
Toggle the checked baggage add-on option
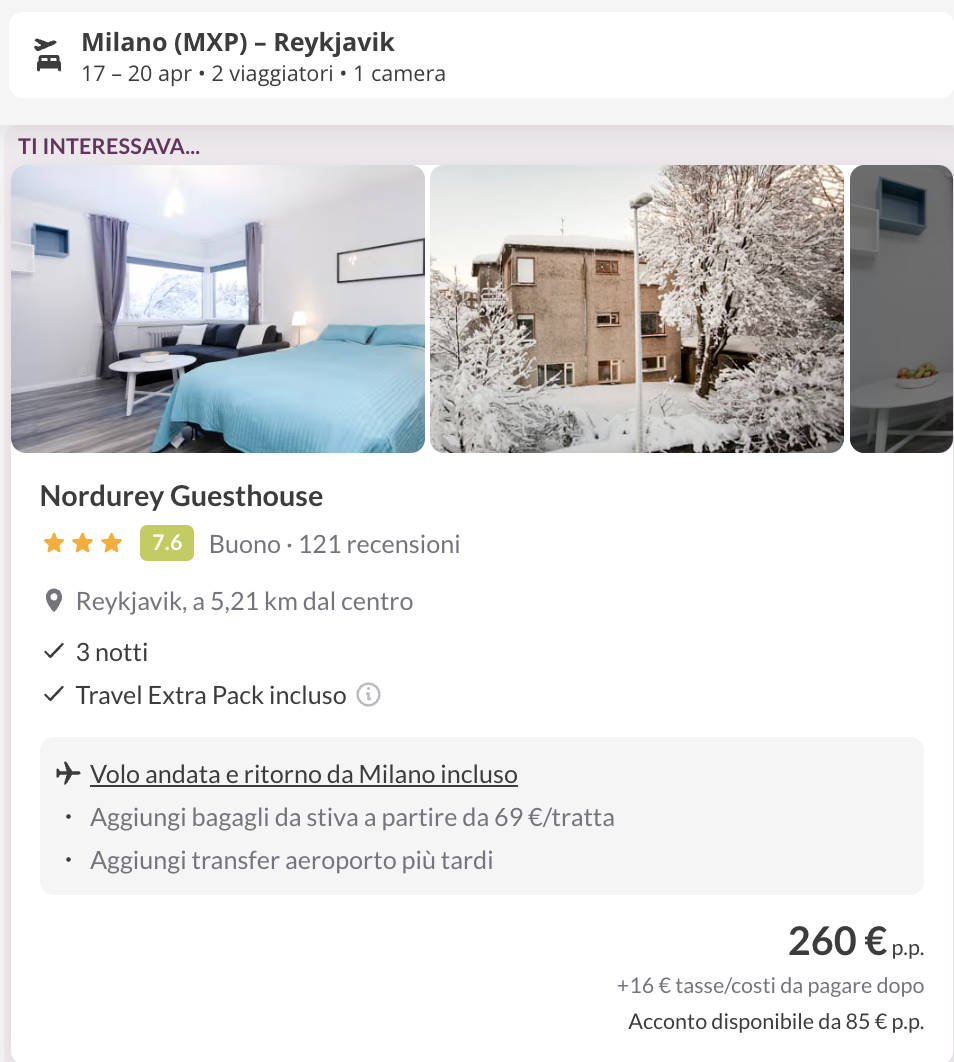(350, 817)
